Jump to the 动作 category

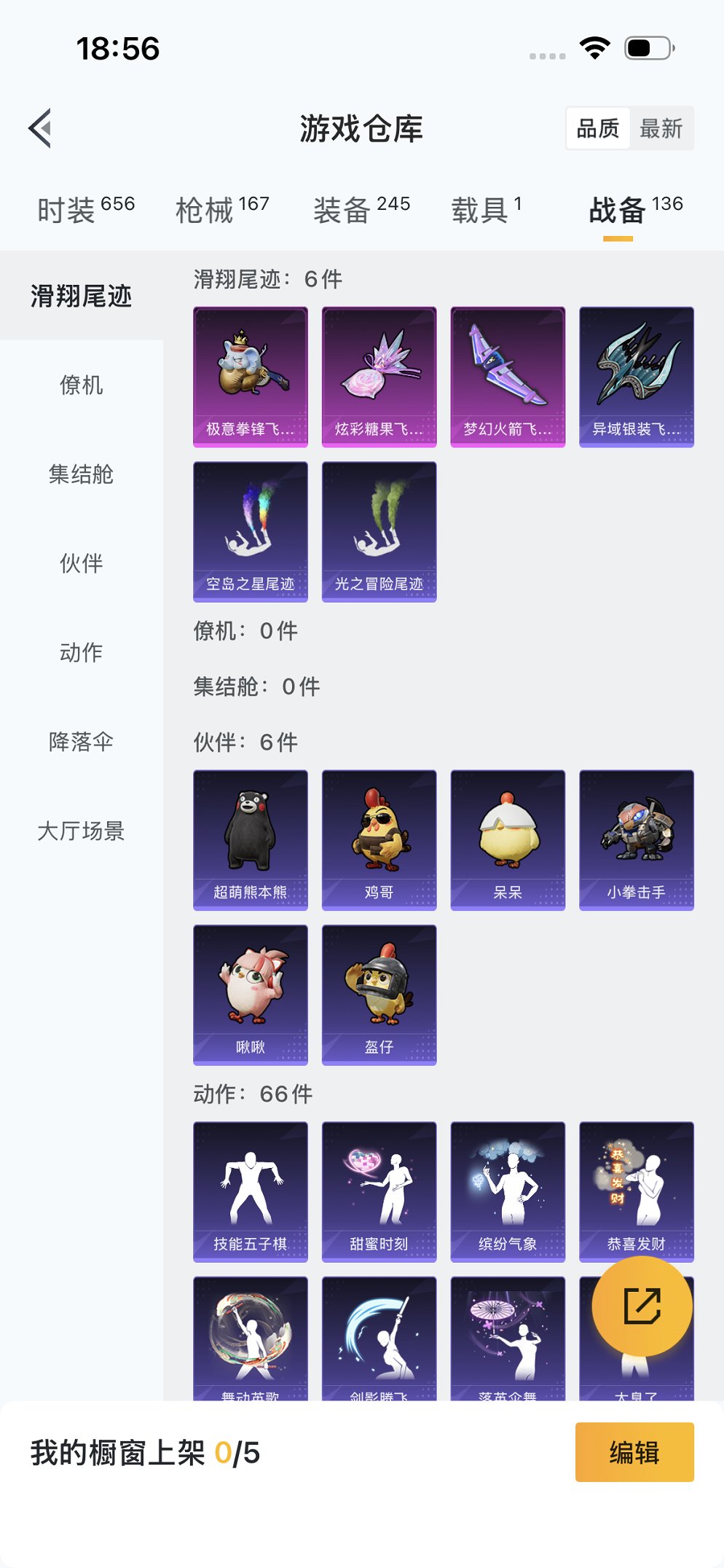[81, 652]
